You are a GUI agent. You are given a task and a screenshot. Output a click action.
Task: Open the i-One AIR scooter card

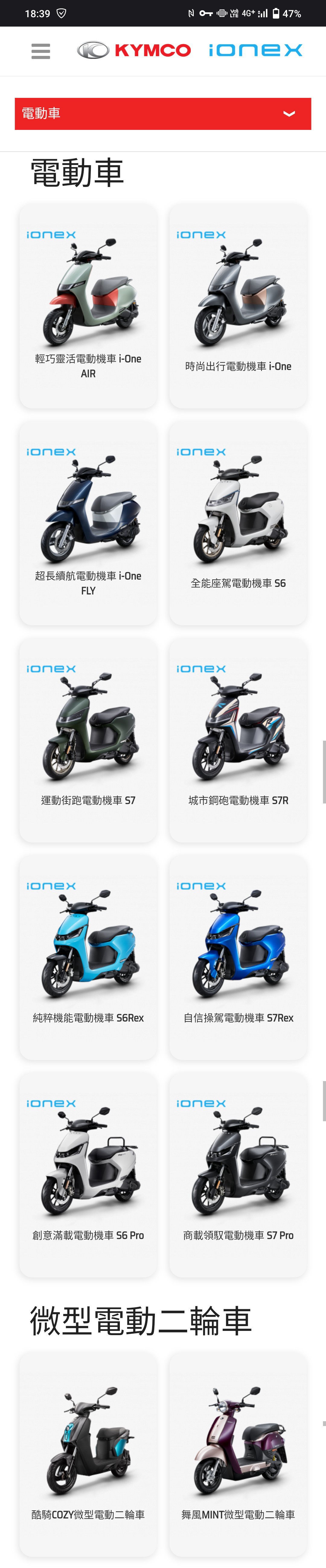88,306
